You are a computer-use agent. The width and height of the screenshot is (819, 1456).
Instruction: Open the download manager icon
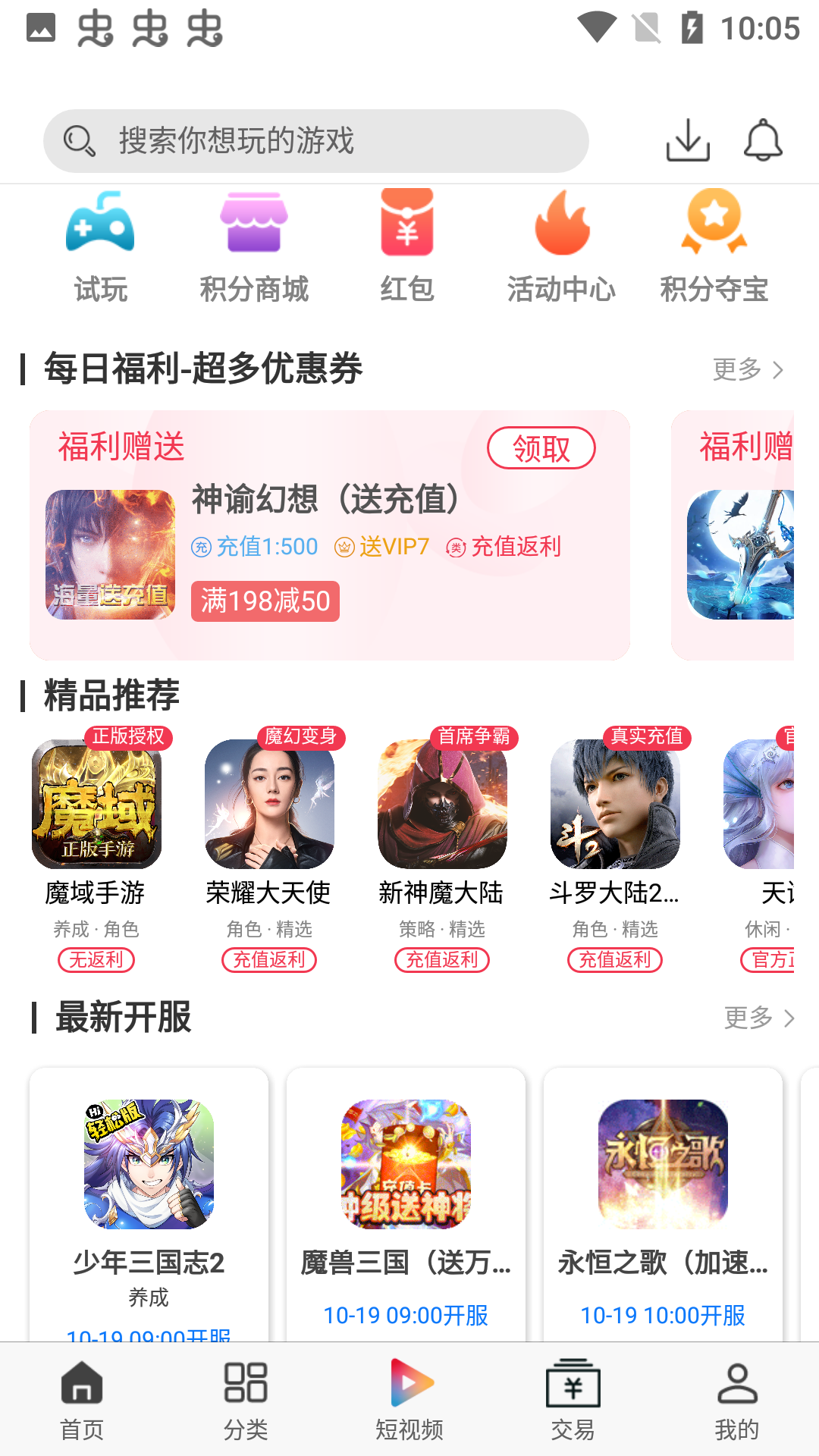[686, 140]
